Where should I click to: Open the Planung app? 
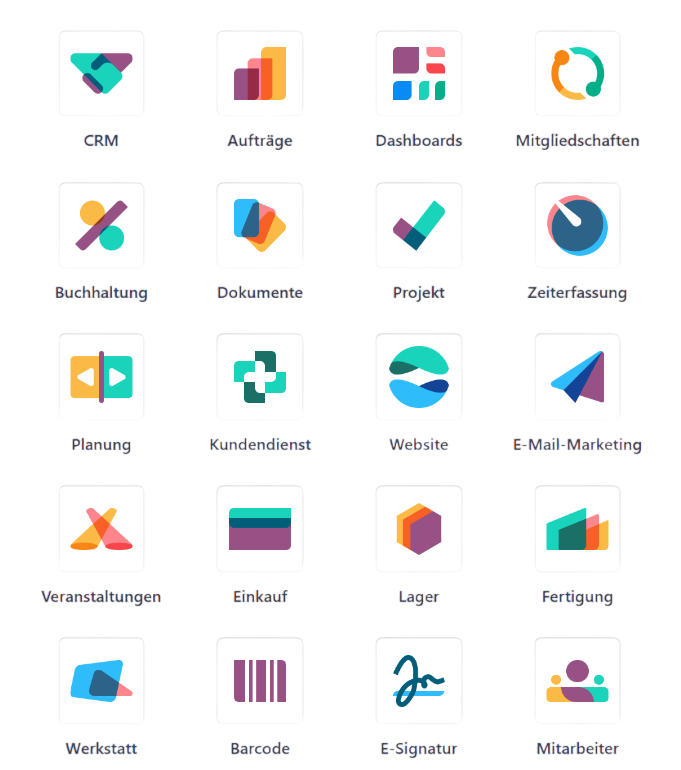coord(101,377)
